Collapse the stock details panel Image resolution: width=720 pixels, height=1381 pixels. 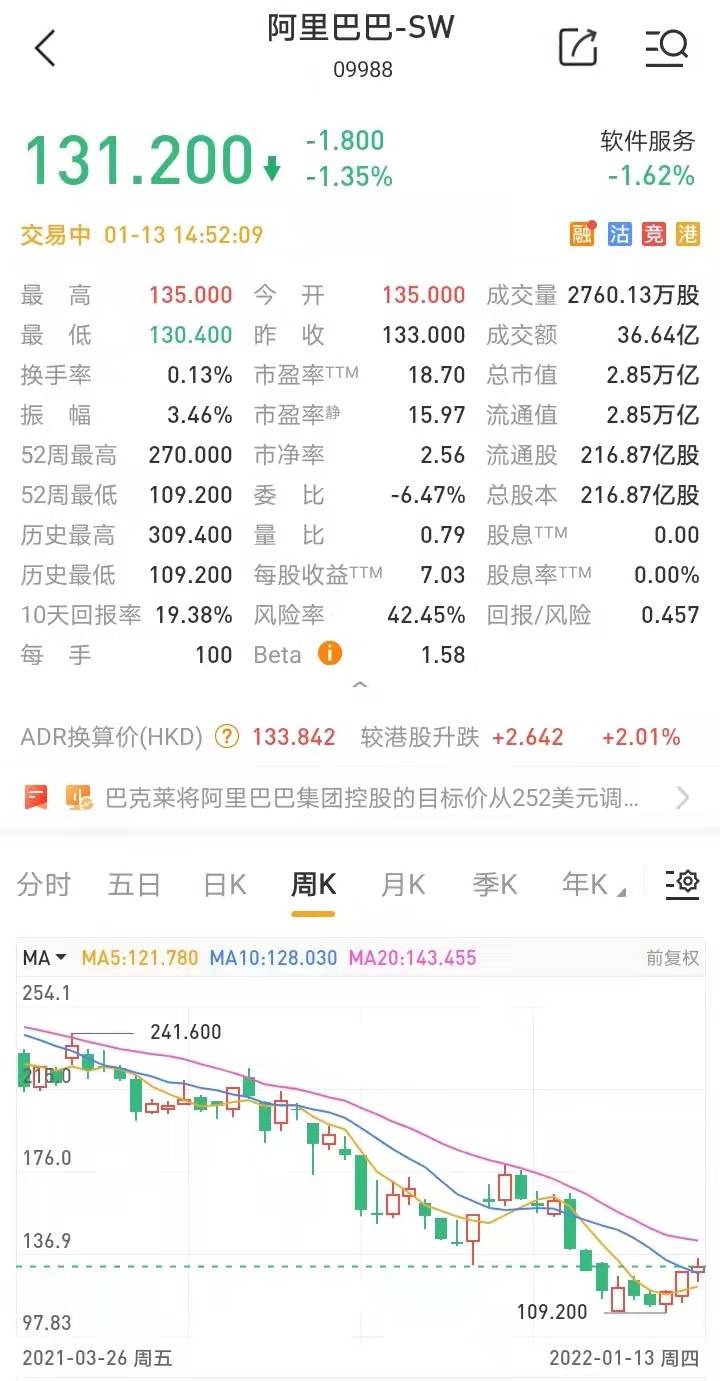click(x=360, y=686)
